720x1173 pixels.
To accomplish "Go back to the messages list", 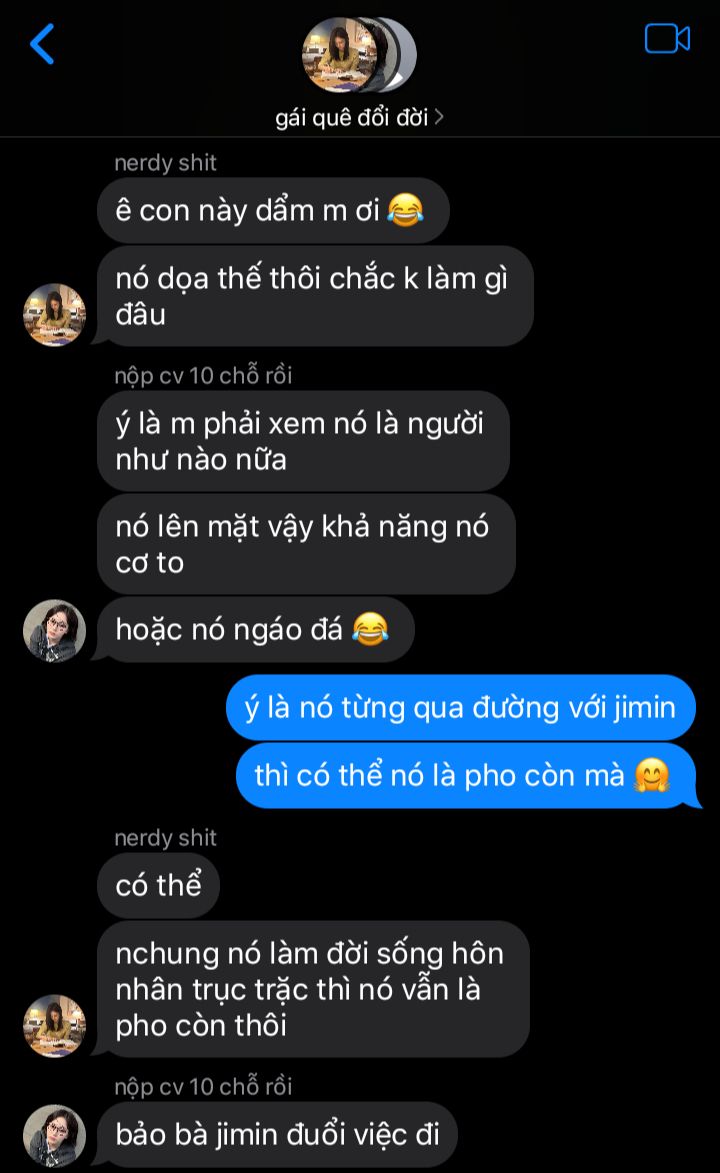I will [x=42, y=45].
